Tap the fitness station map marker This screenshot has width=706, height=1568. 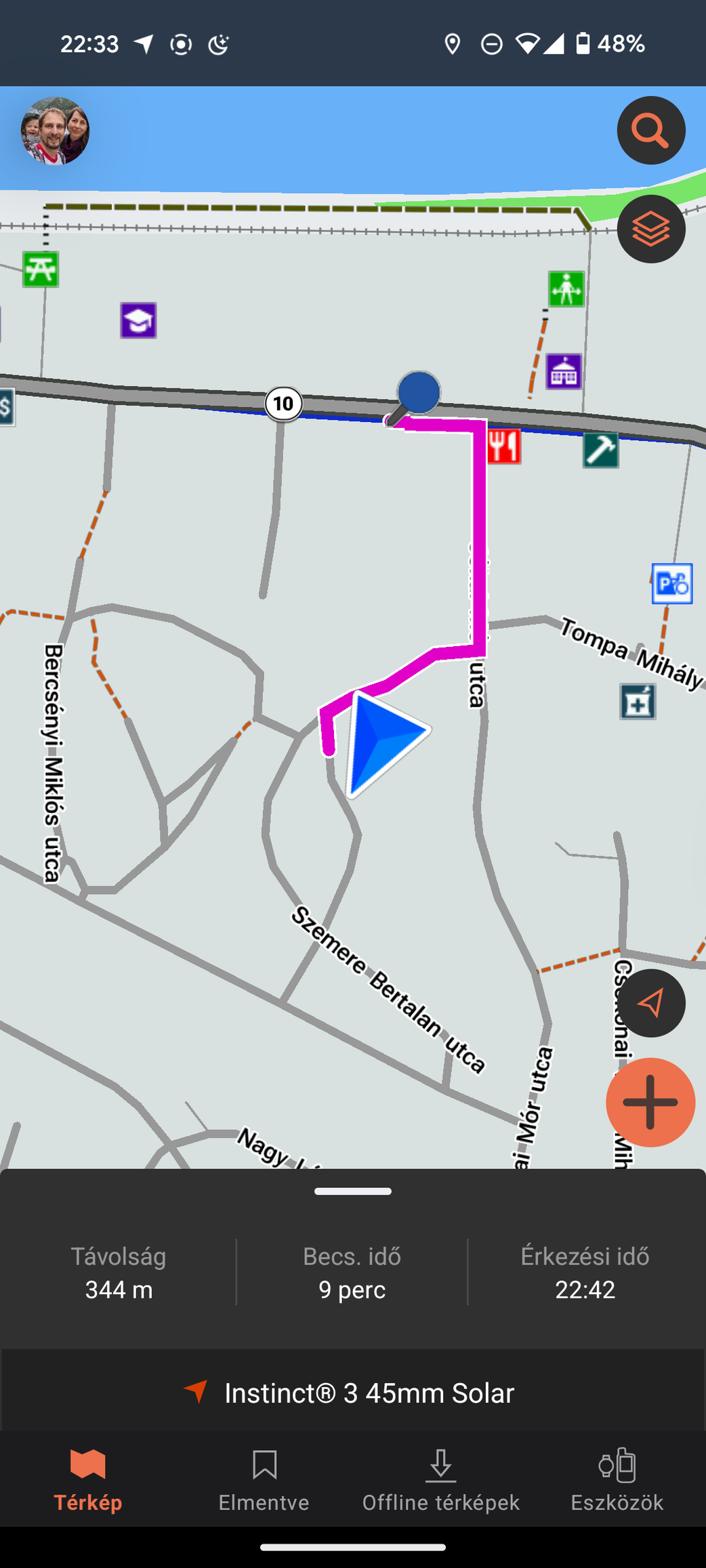pyautogui.click(x=566, y=289)
